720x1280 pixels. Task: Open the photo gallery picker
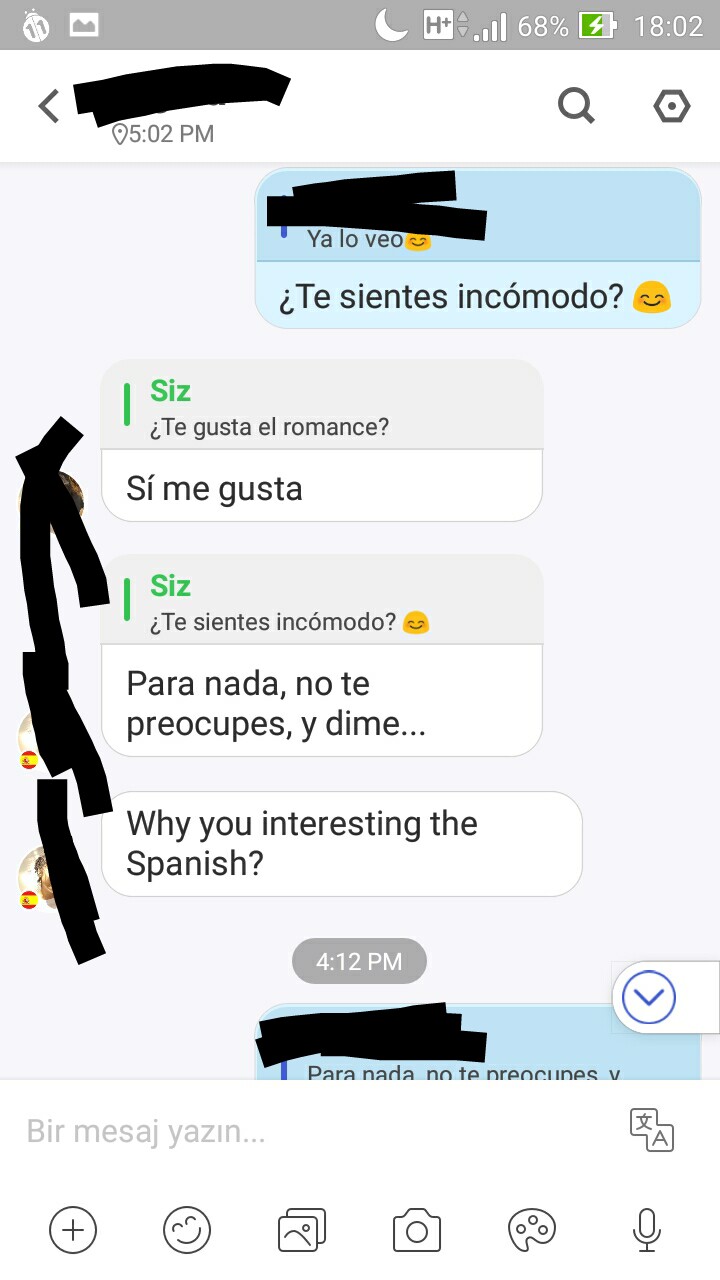(301, 1229)
